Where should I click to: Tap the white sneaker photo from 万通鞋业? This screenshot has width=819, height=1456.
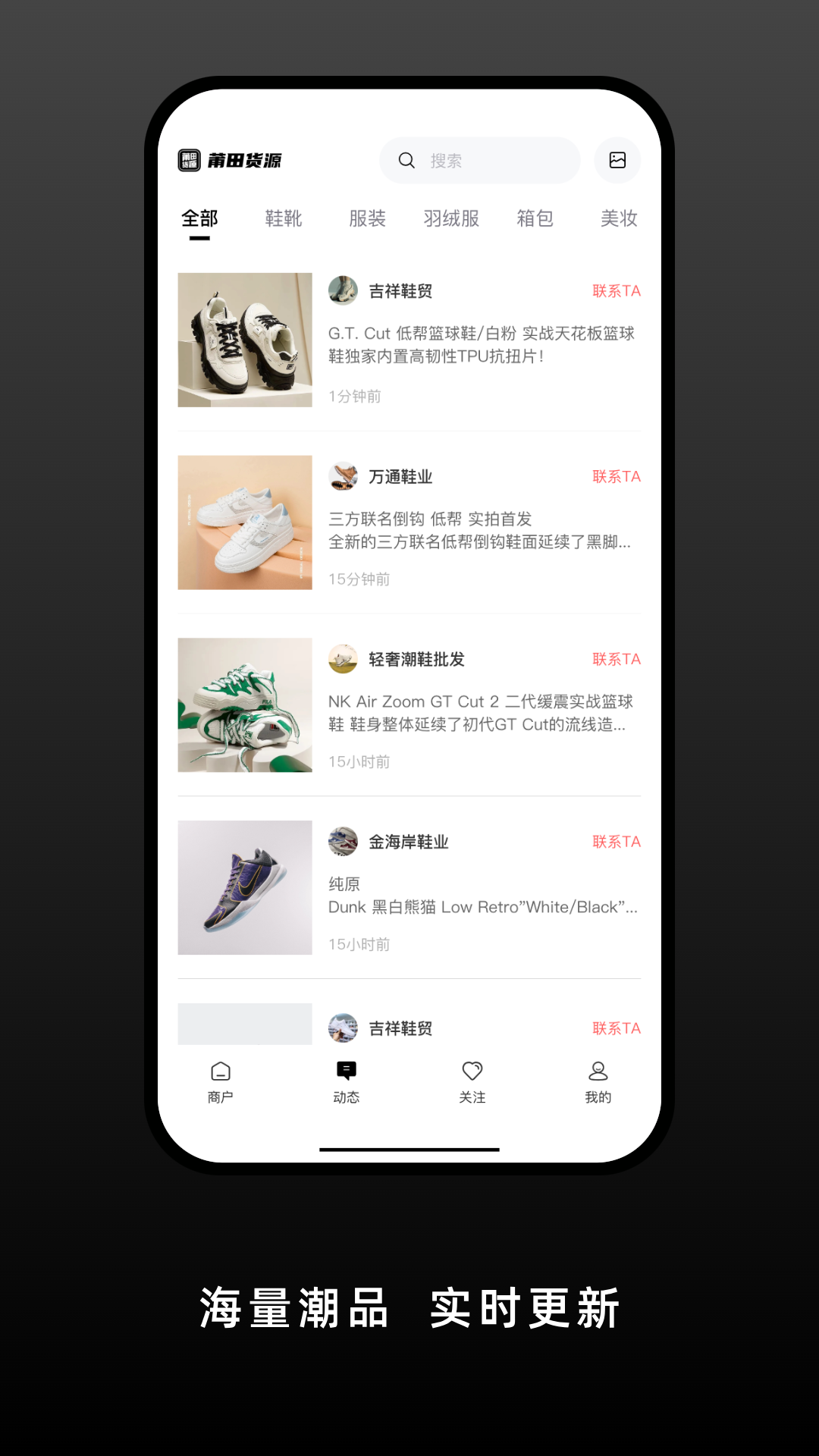(x=244, y=522)
